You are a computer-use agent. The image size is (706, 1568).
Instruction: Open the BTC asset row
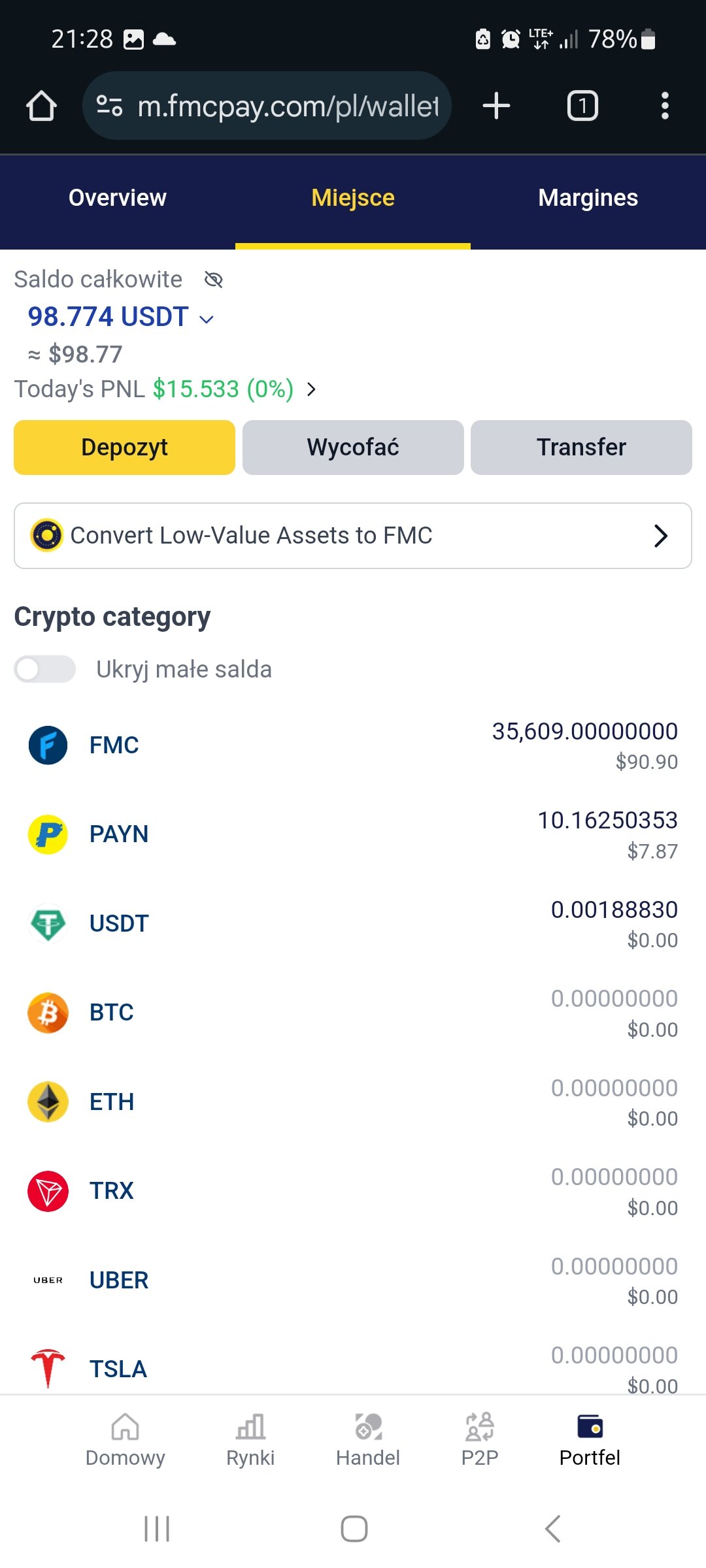353,1013
